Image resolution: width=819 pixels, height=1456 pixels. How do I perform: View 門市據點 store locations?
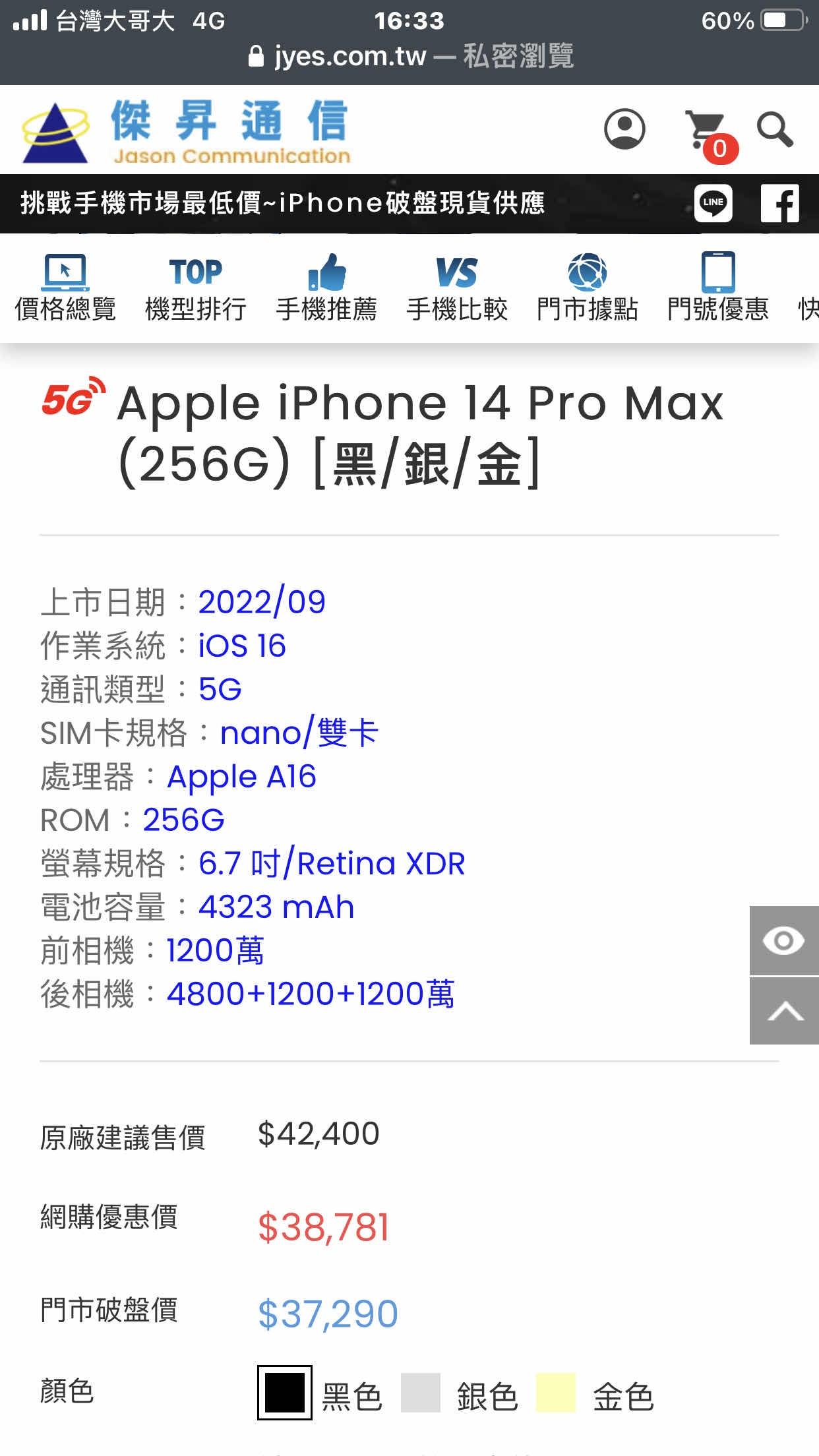587,288
